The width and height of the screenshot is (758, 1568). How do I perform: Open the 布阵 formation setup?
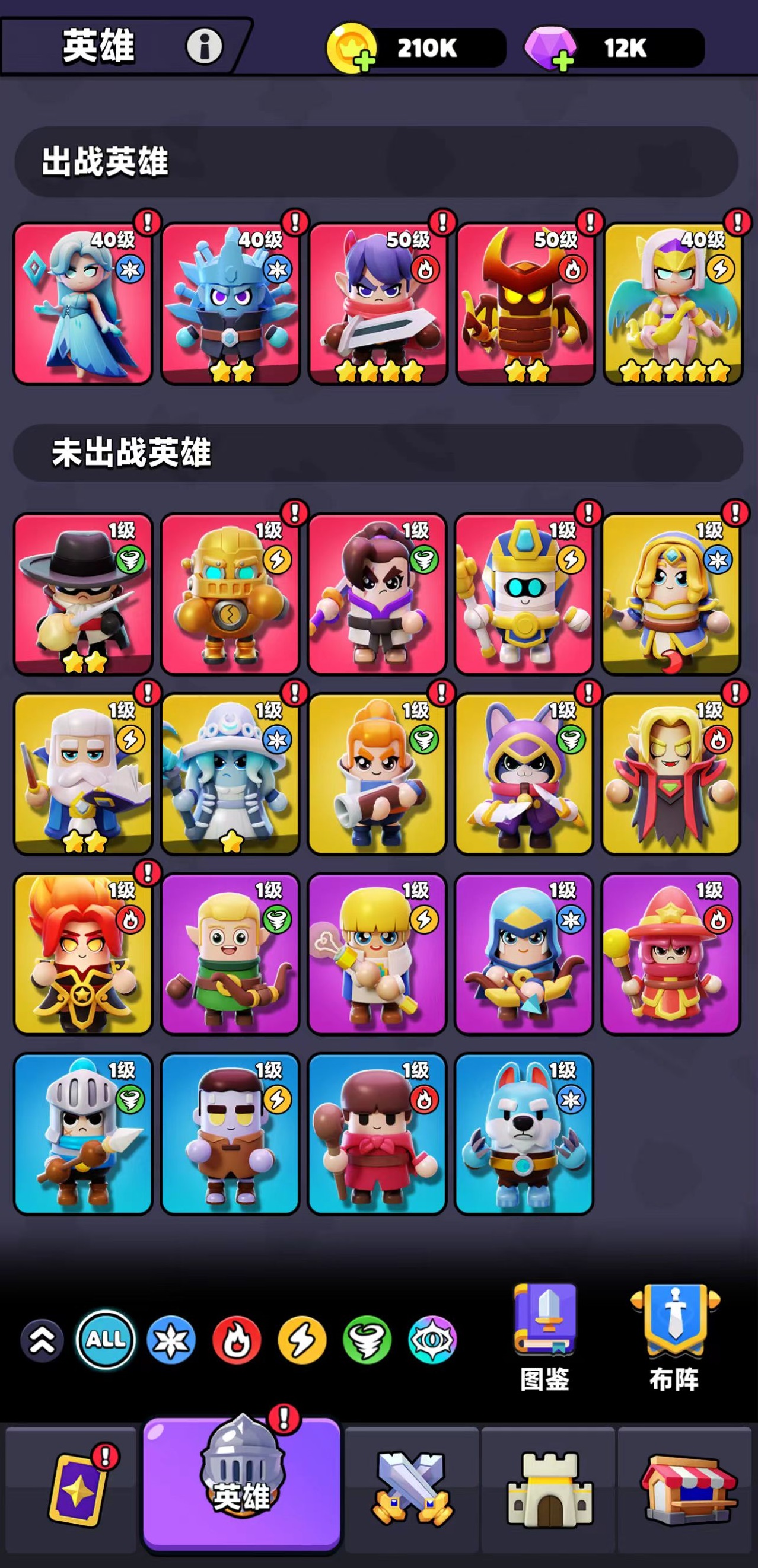coord(674,1337)
